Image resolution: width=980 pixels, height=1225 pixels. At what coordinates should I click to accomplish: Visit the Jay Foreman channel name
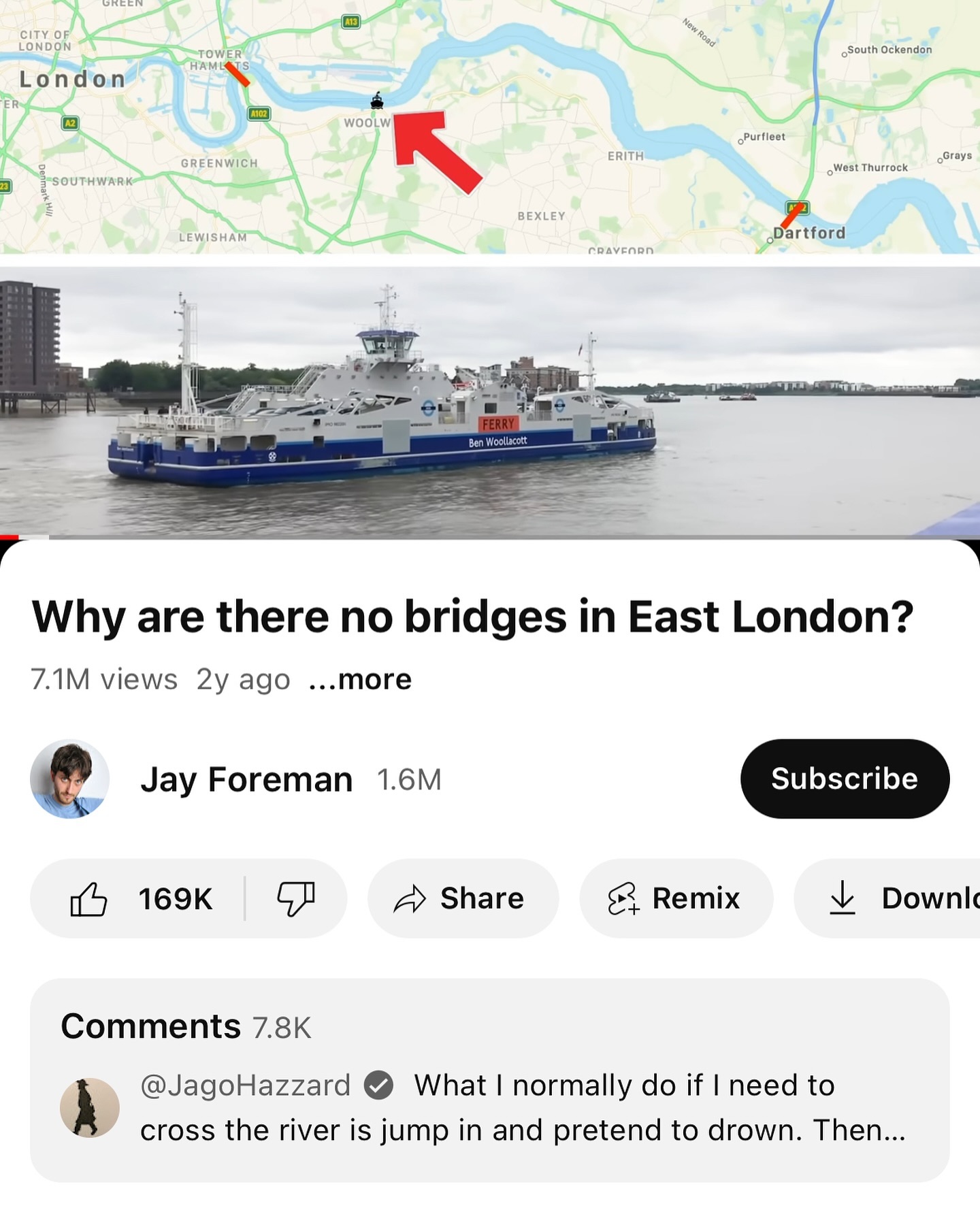(246, 779)
